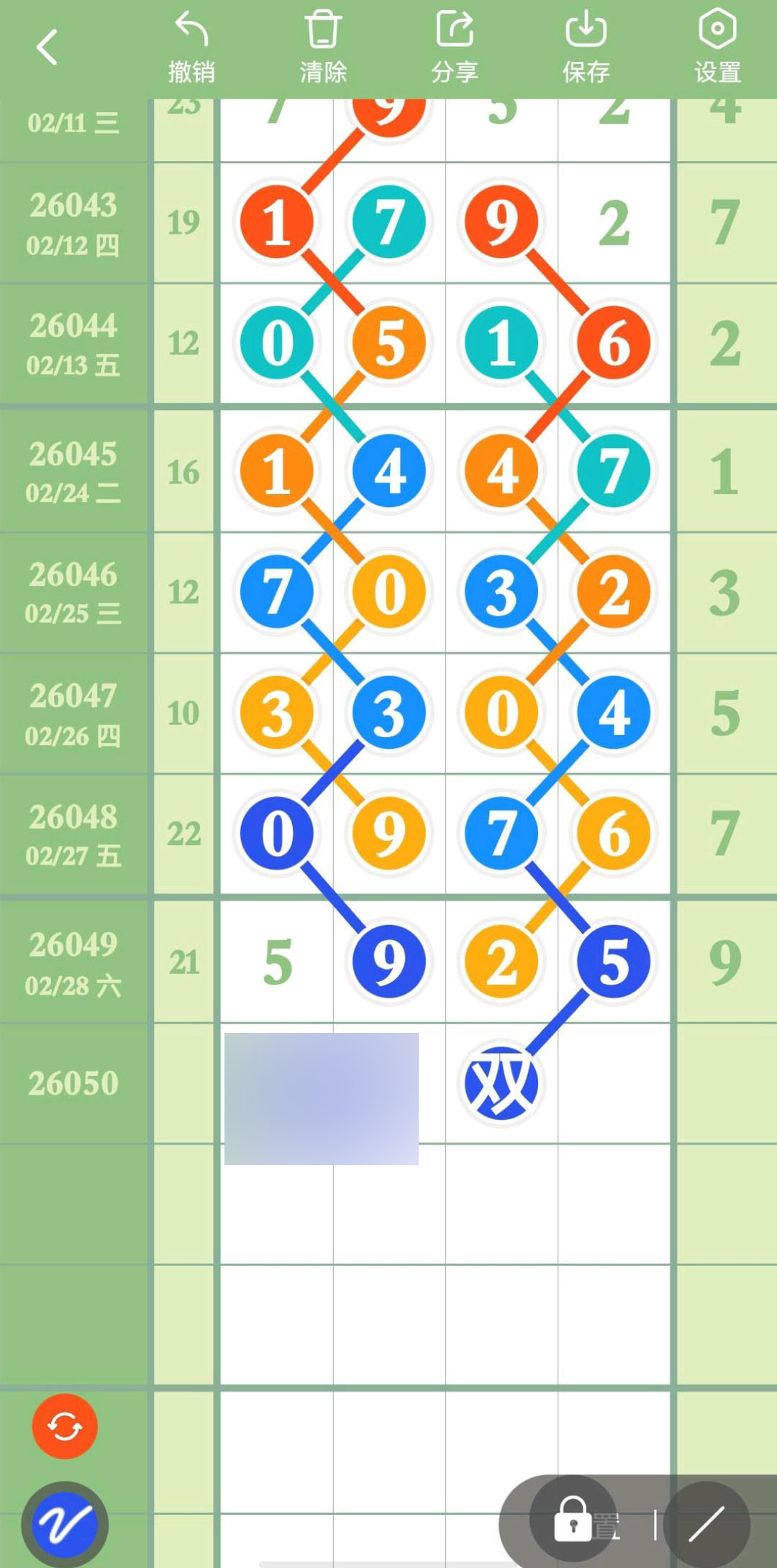The height and width of the screenshot is (1568, 777).
Task: Open settings (设置)
Action: (x=717, y=47)
